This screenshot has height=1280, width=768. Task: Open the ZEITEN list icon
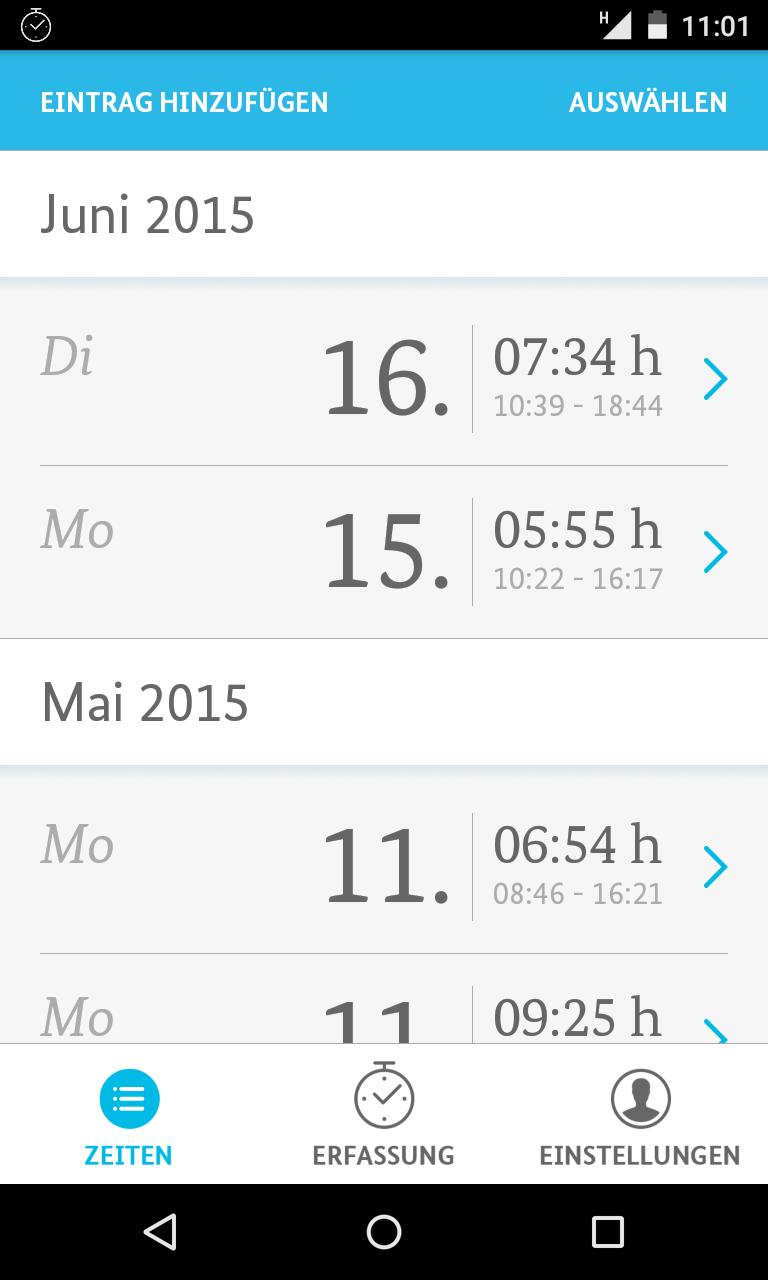tap(128, 1097)
